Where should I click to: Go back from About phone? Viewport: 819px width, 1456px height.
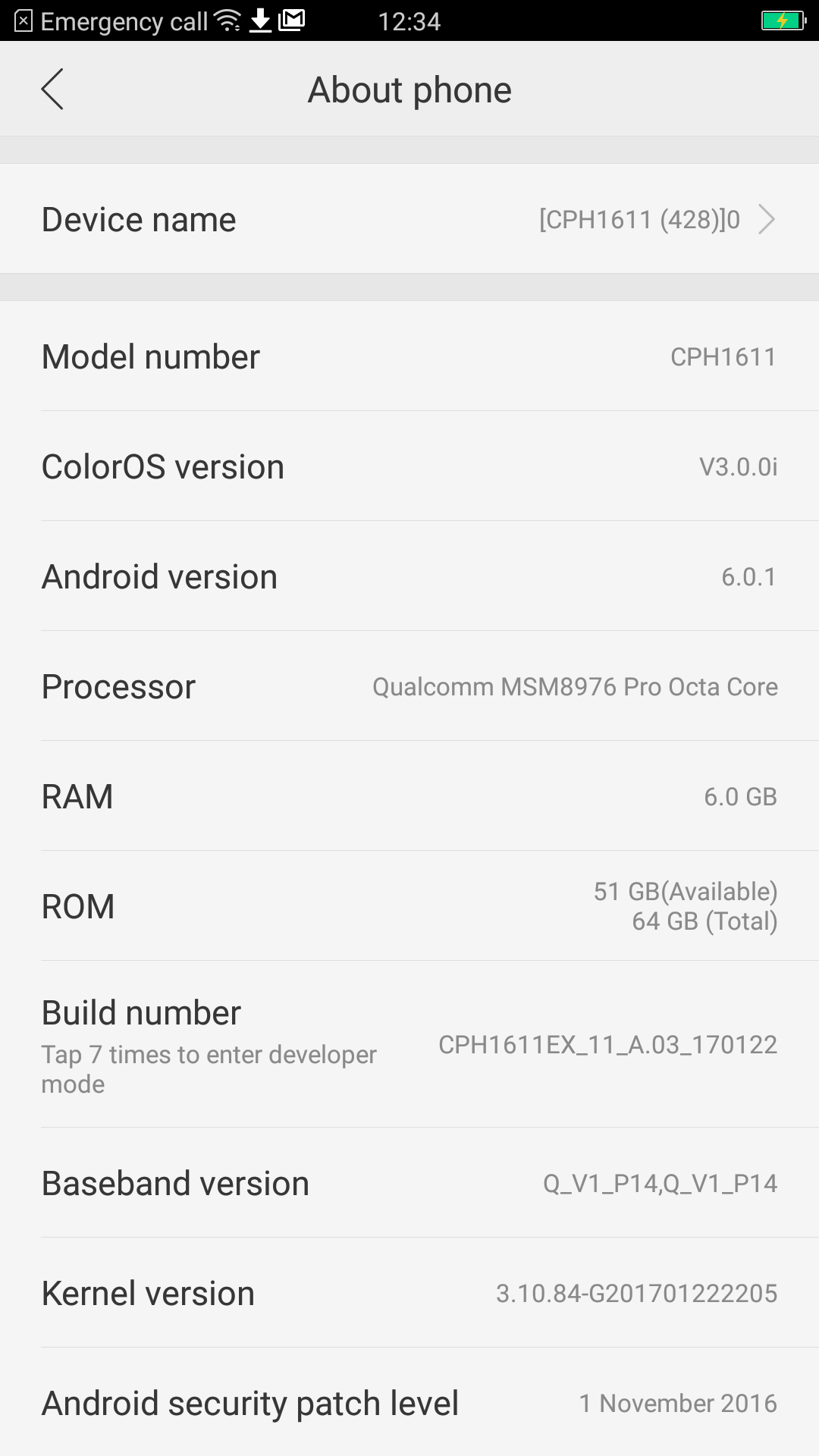pos(52,89)
